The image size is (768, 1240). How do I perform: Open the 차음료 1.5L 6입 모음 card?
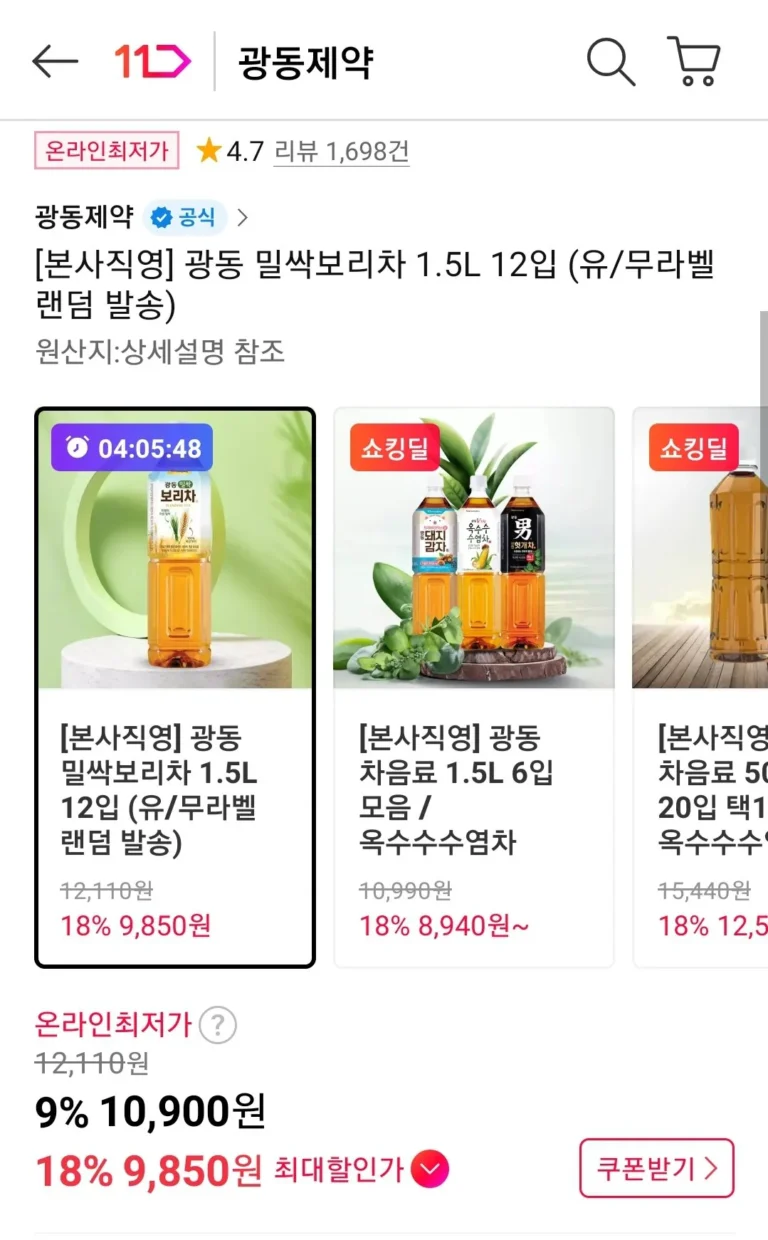[473, 688]
